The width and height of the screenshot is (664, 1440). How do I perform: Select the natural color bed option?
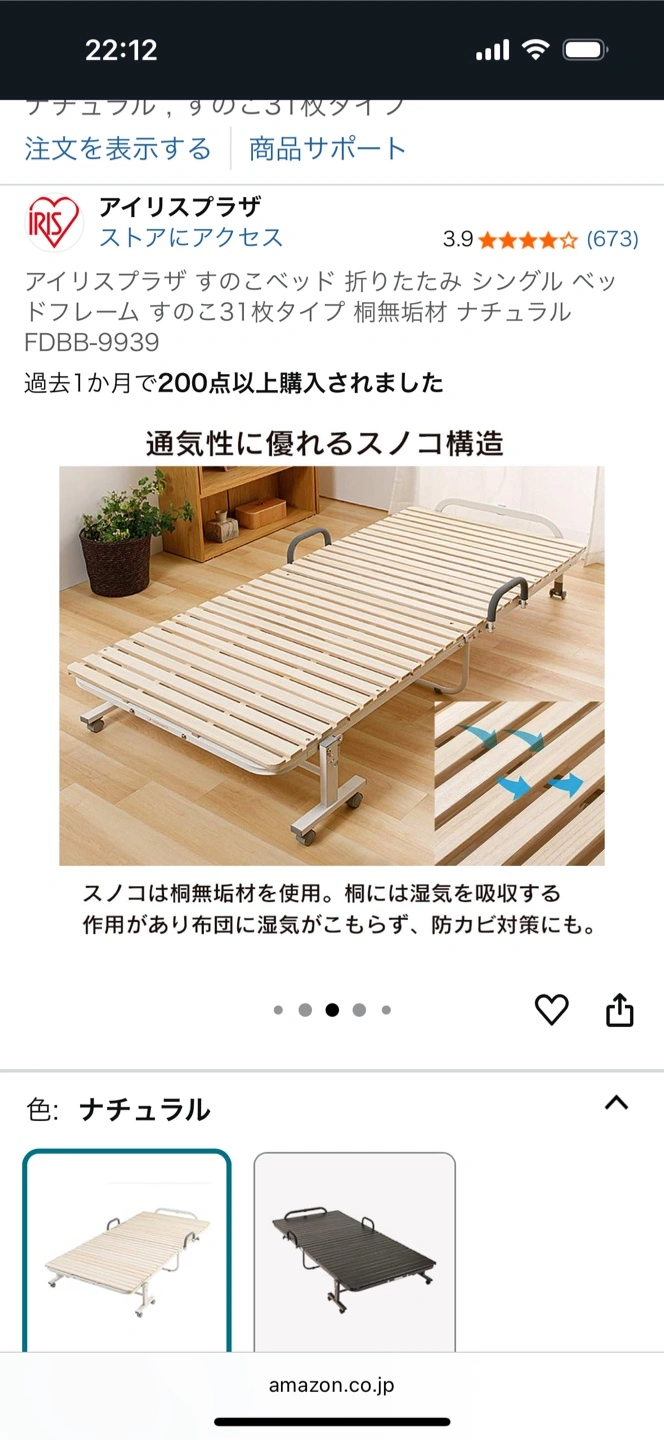127,1252
